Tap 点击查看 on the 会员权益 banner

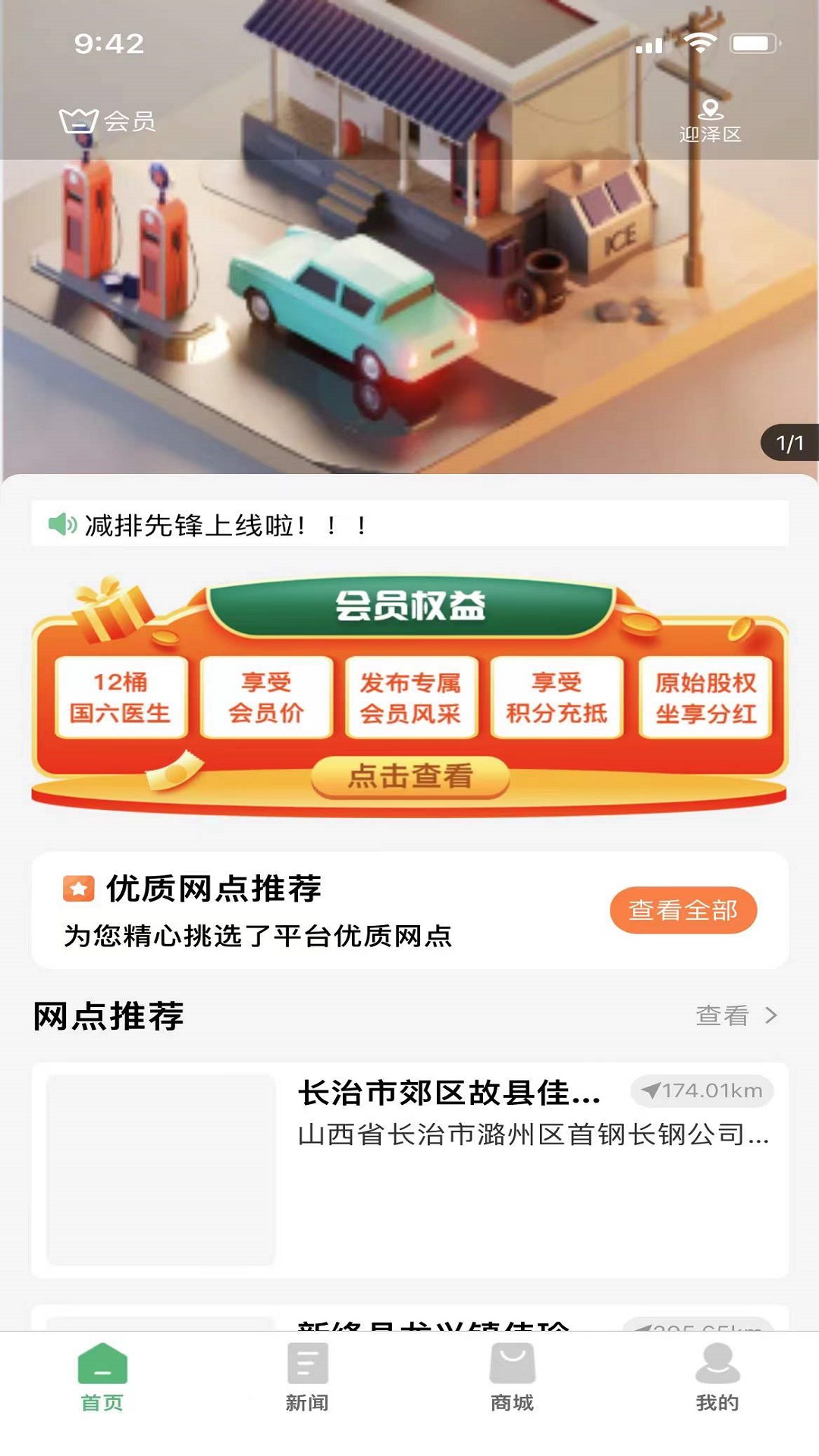[x=409, y=777]
